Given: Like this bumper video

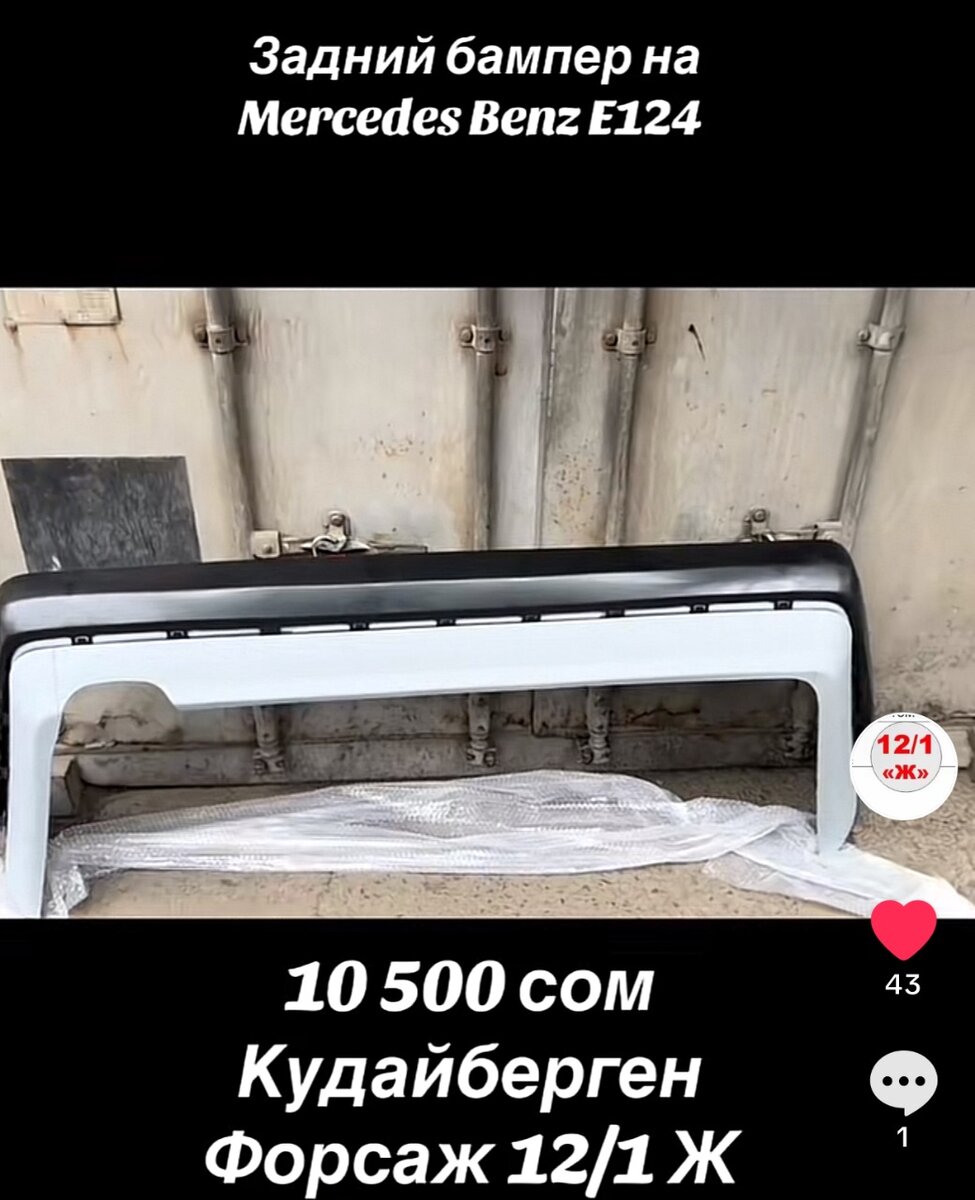Looking at the screenshot, I should 903,930.
